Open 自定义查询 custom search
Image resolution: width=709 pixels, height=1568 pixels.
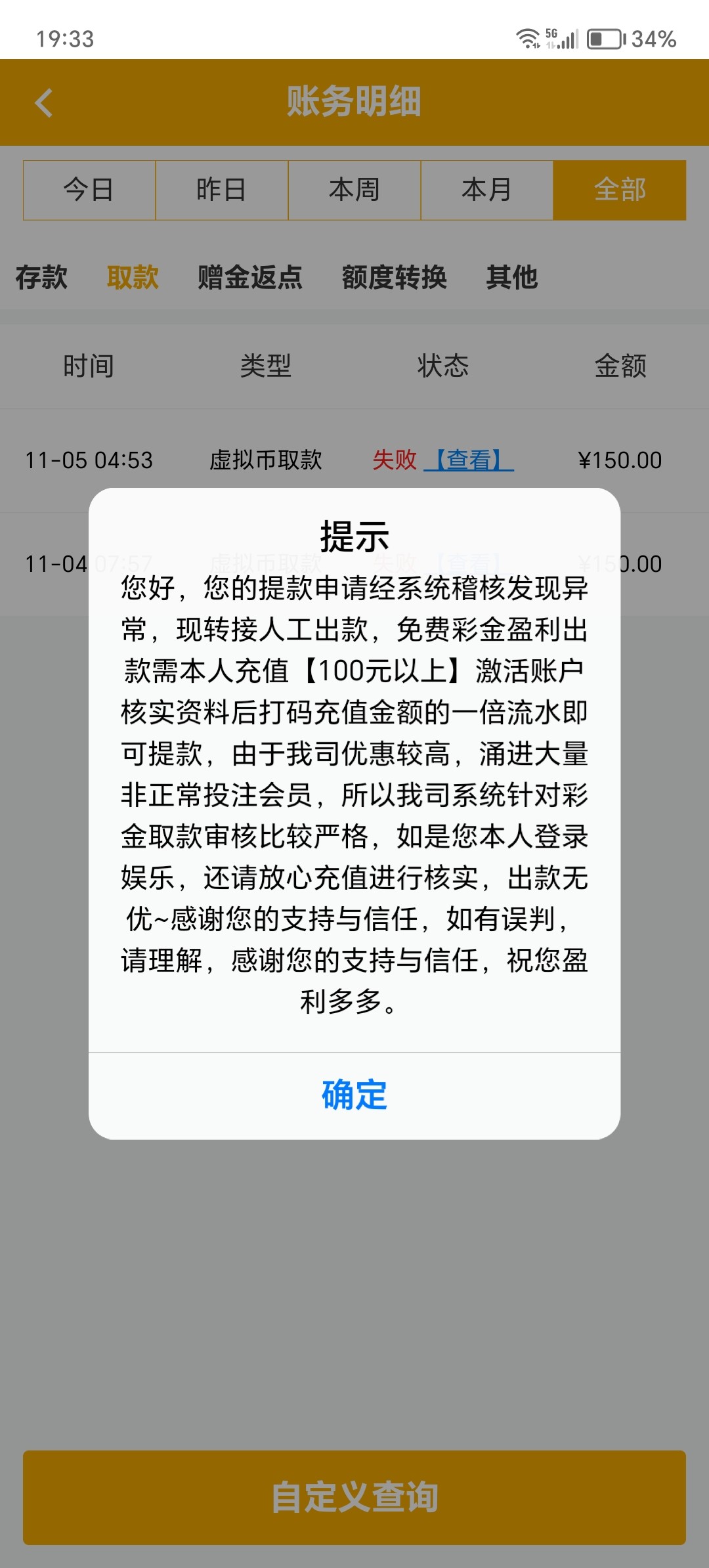click(354, 1497)
